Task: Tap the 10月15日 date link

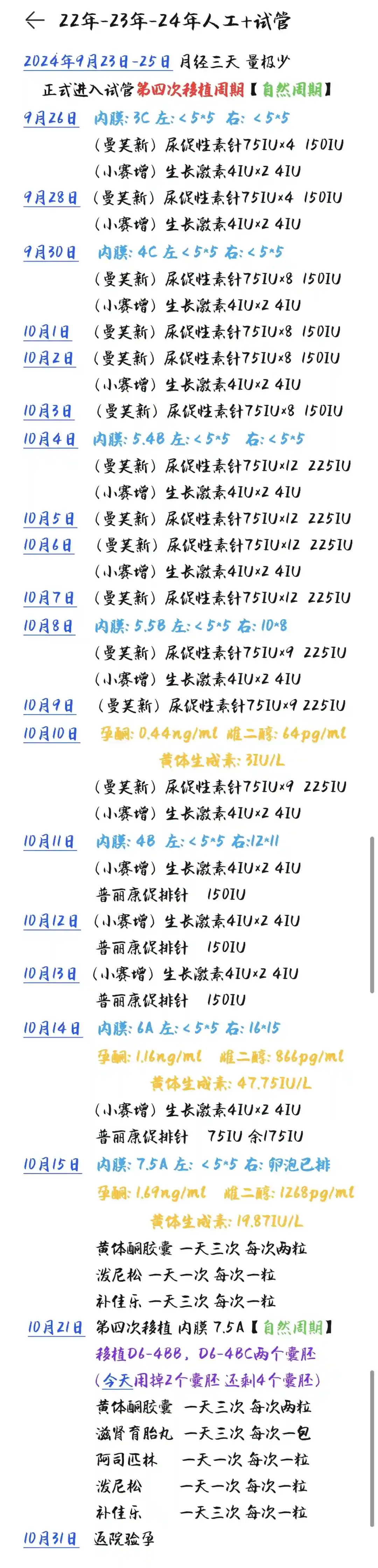Action: tap(52, 1164)
